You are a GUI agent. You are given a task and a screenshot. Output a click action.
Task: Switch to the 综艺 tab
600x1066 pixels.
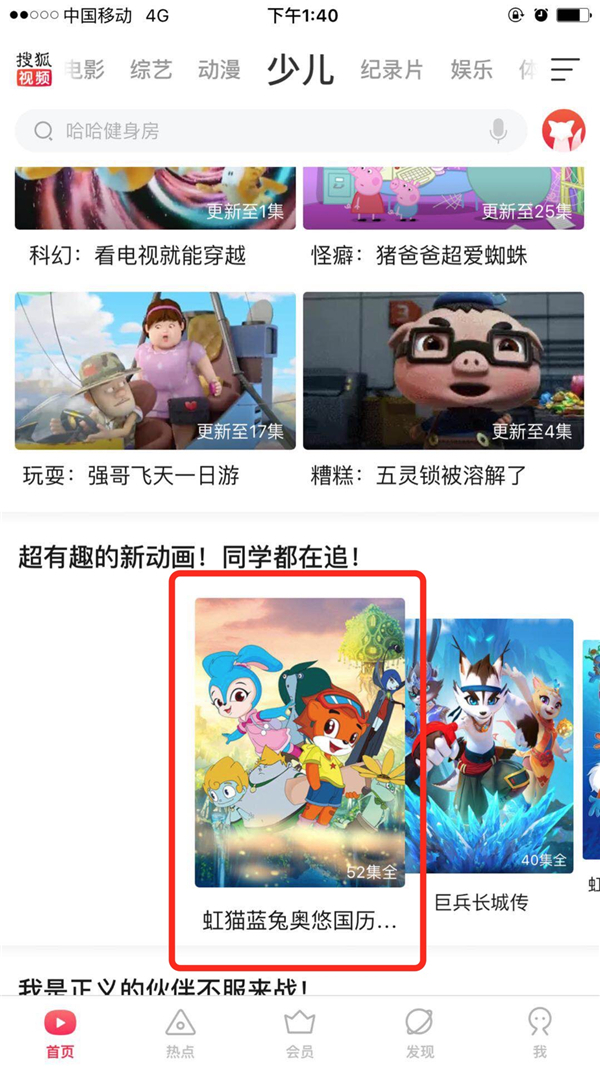151,69
